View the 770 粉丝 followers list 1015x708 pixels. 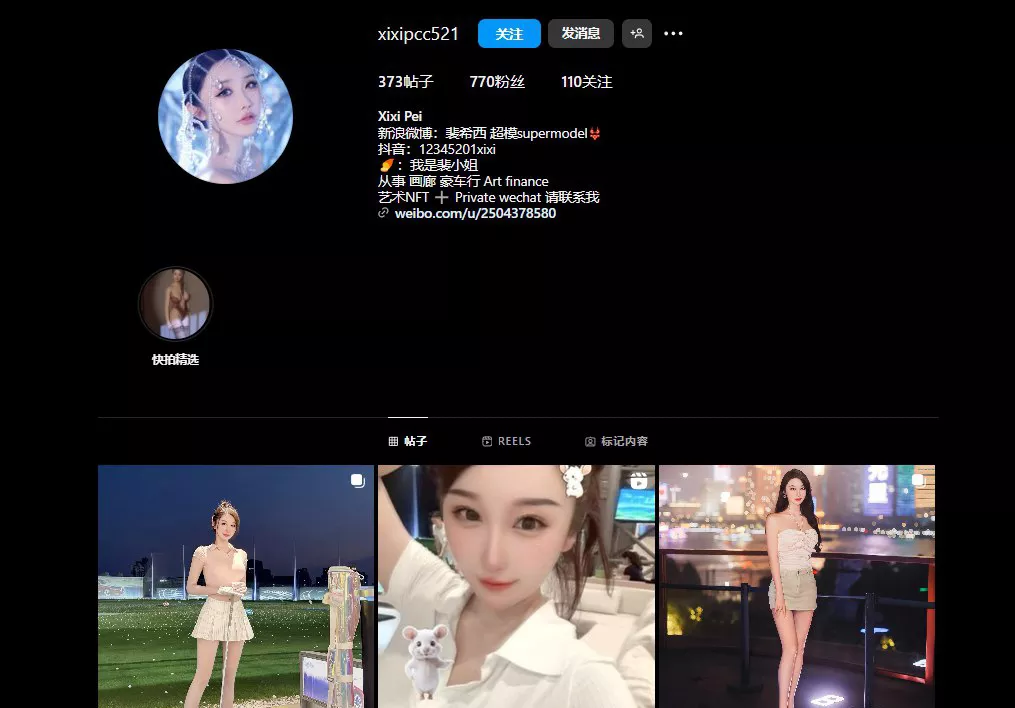coord(497,82)
